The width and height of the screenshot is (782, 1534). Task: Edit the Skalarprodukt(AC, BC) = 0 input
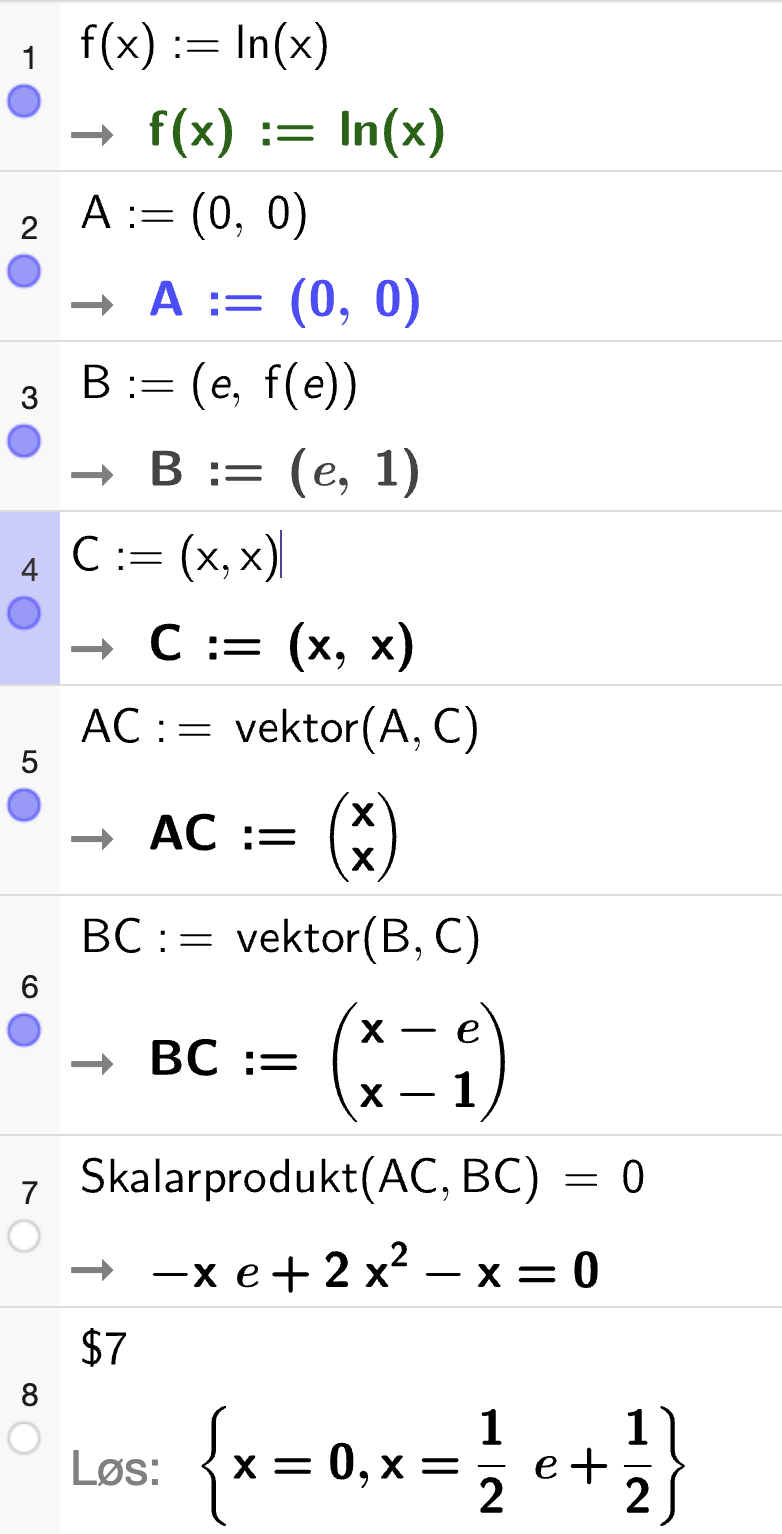362,1179
